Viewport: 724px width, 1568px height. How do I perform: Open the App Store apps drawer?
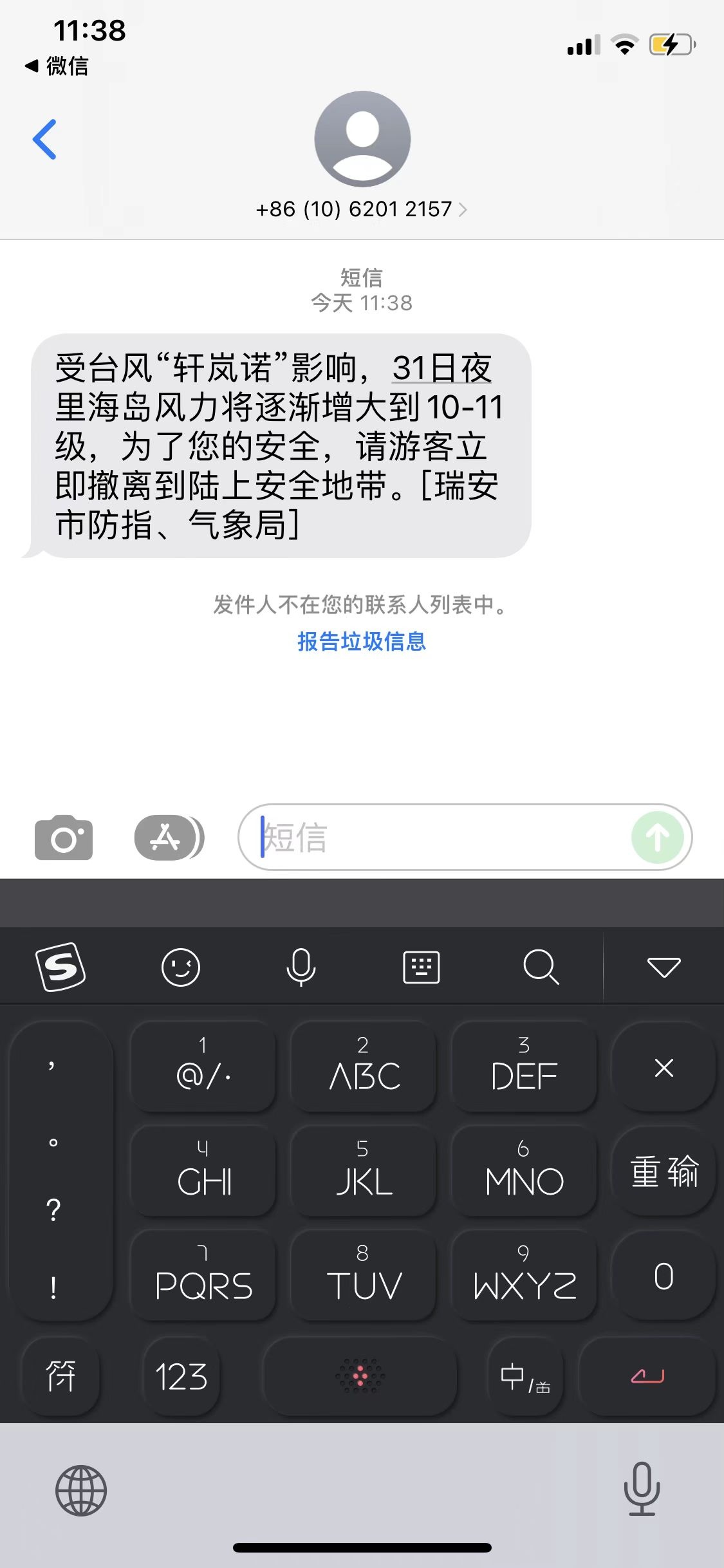(x=166, y=837)
